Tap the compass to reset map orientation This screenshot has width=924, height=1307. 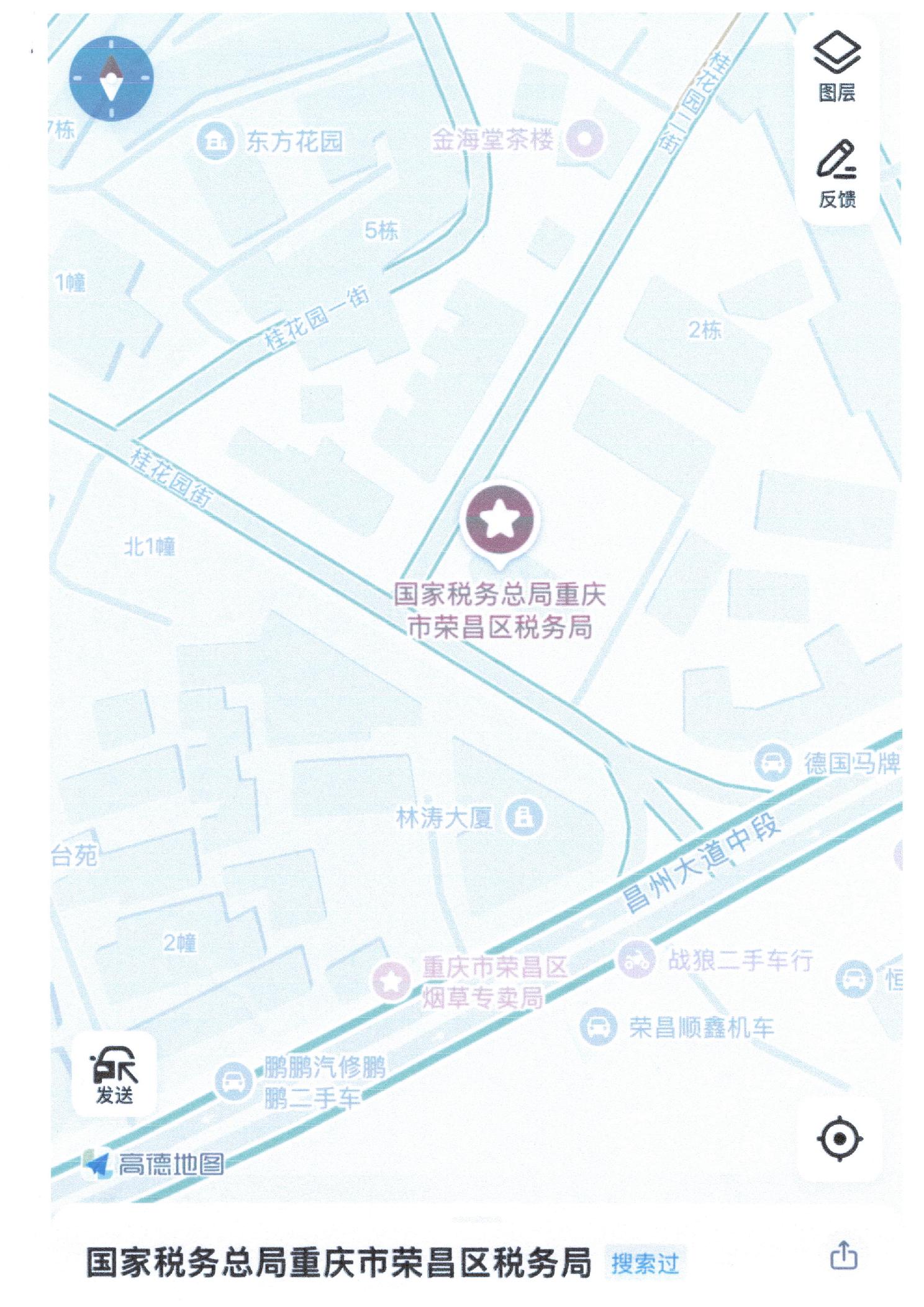(x=111, y=79)
